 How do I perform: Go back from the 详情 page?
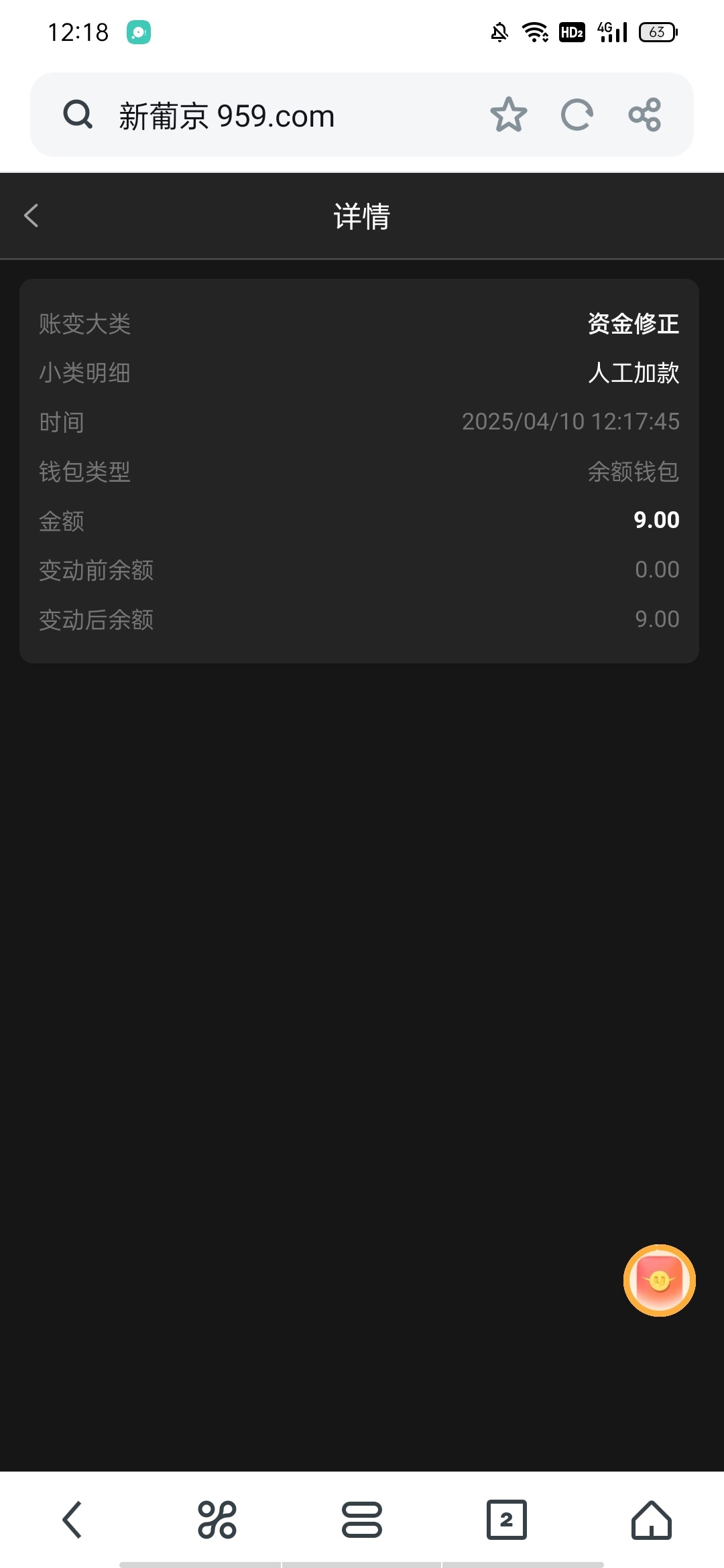tap(31, 216)
